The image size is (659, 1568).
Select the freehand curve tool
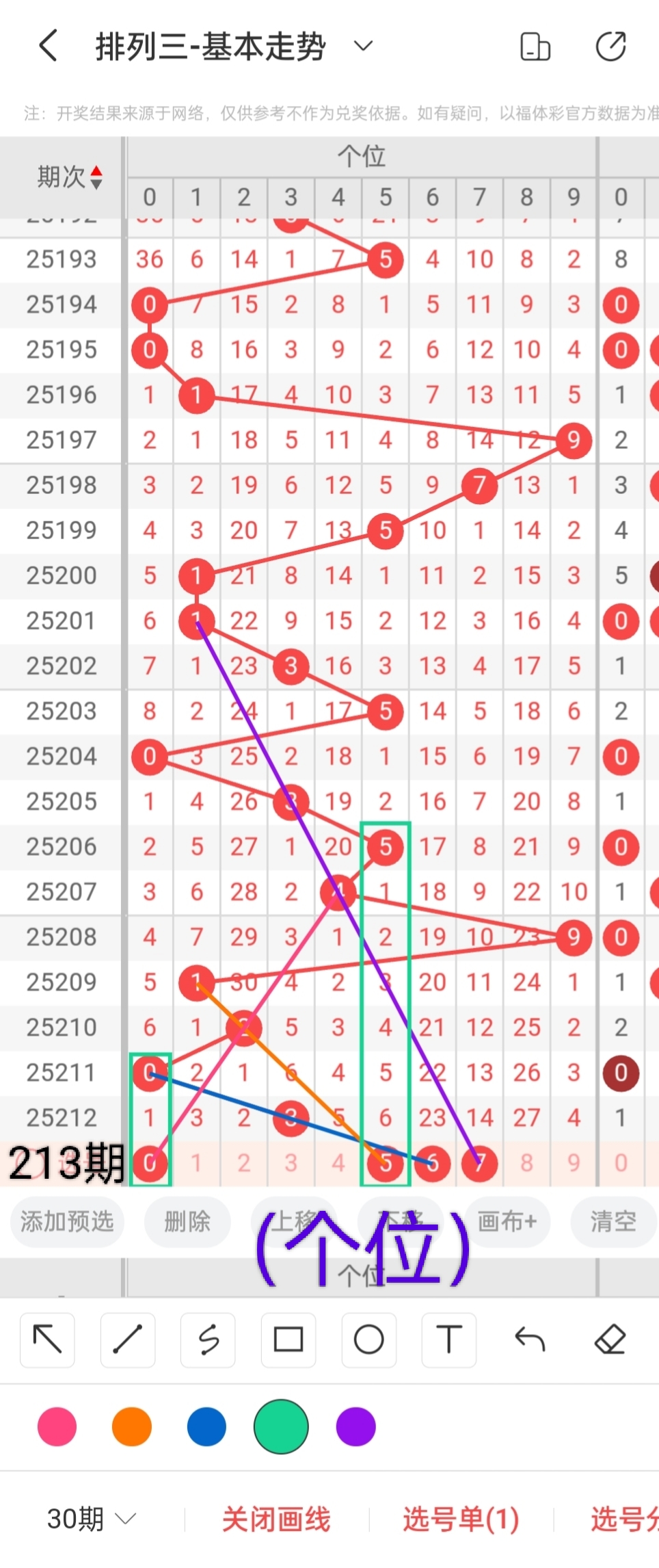[208, 1340]
